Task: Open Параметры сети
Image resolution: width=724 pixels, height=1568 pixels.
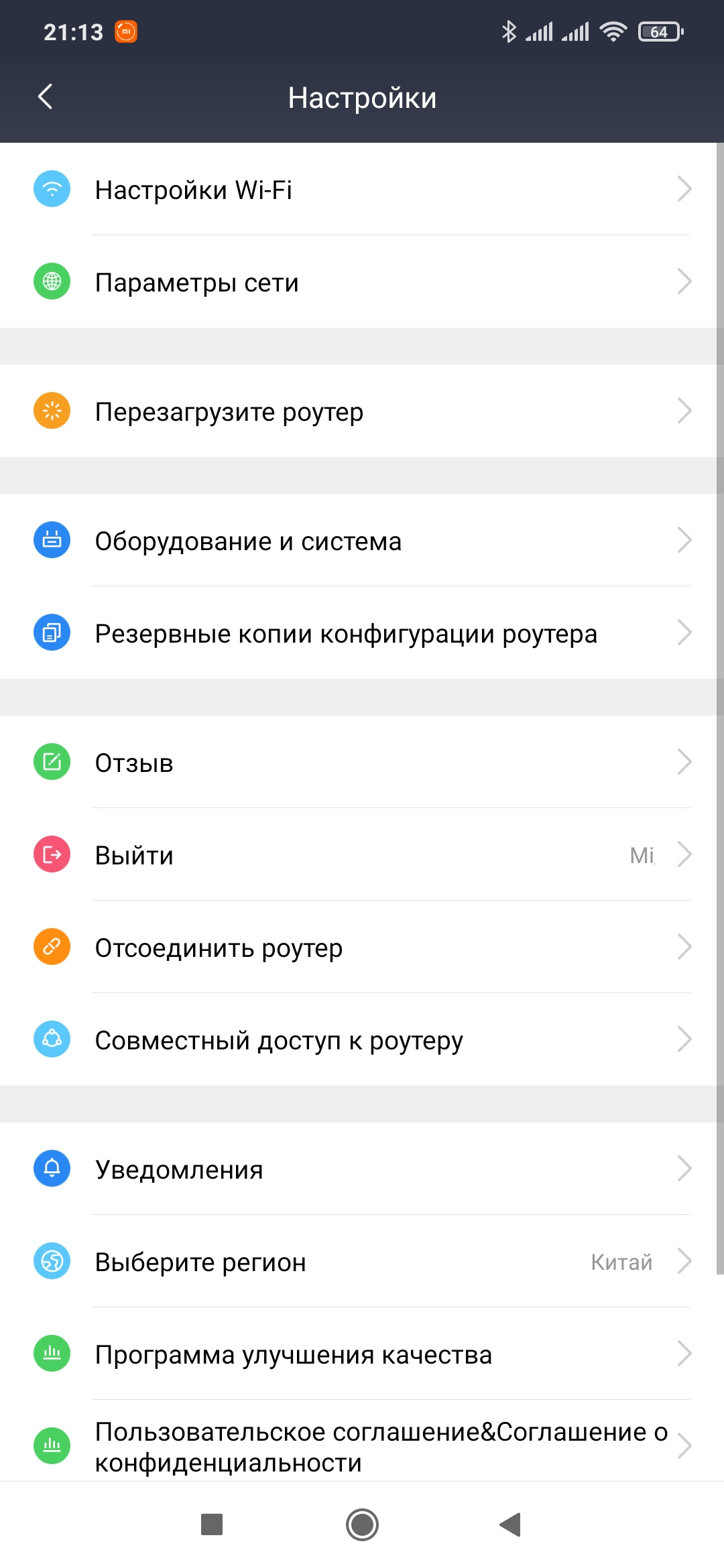Action: (362, 282)
